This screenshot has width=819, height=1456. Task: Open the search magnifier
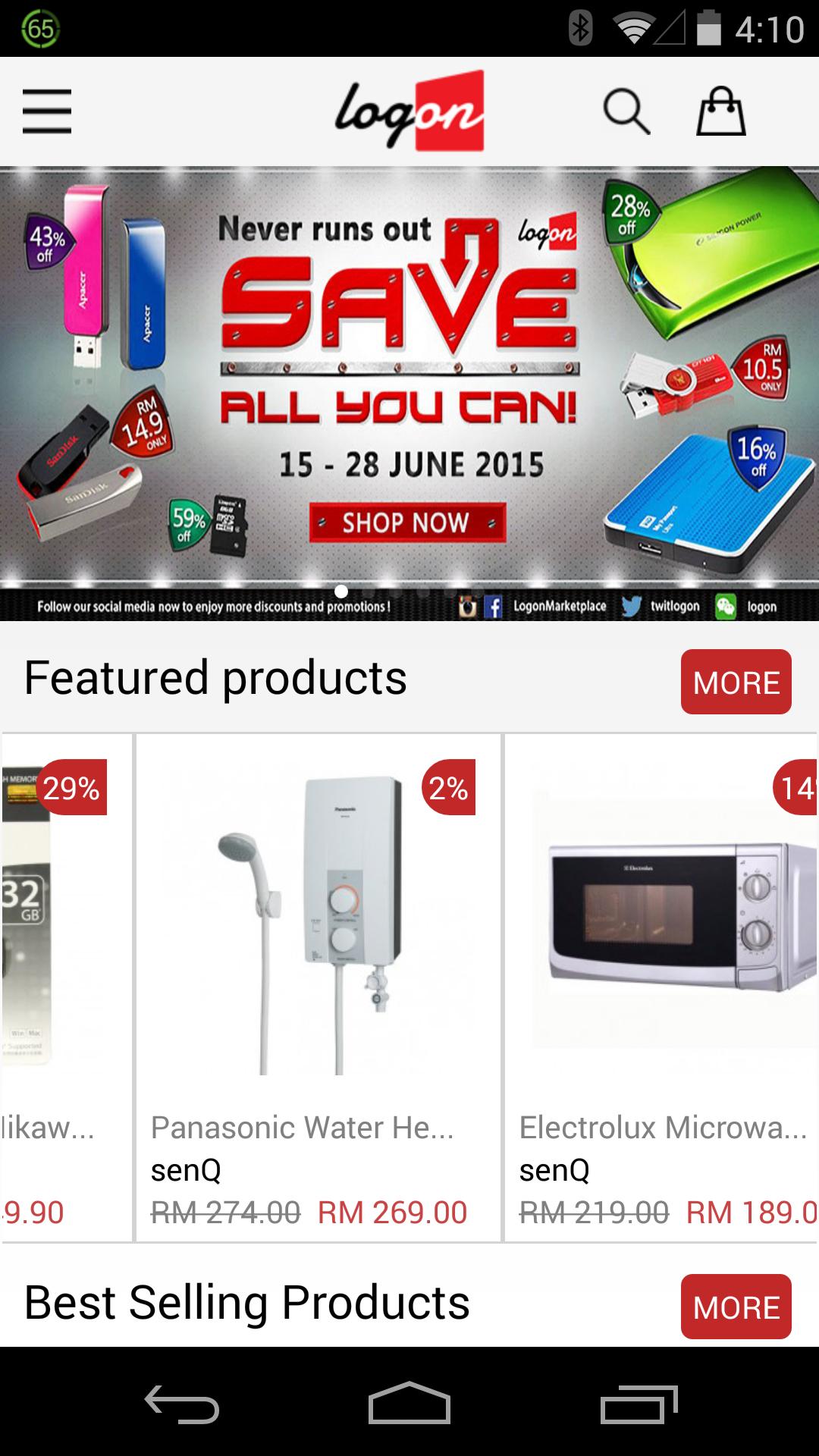tap(626, 111)
